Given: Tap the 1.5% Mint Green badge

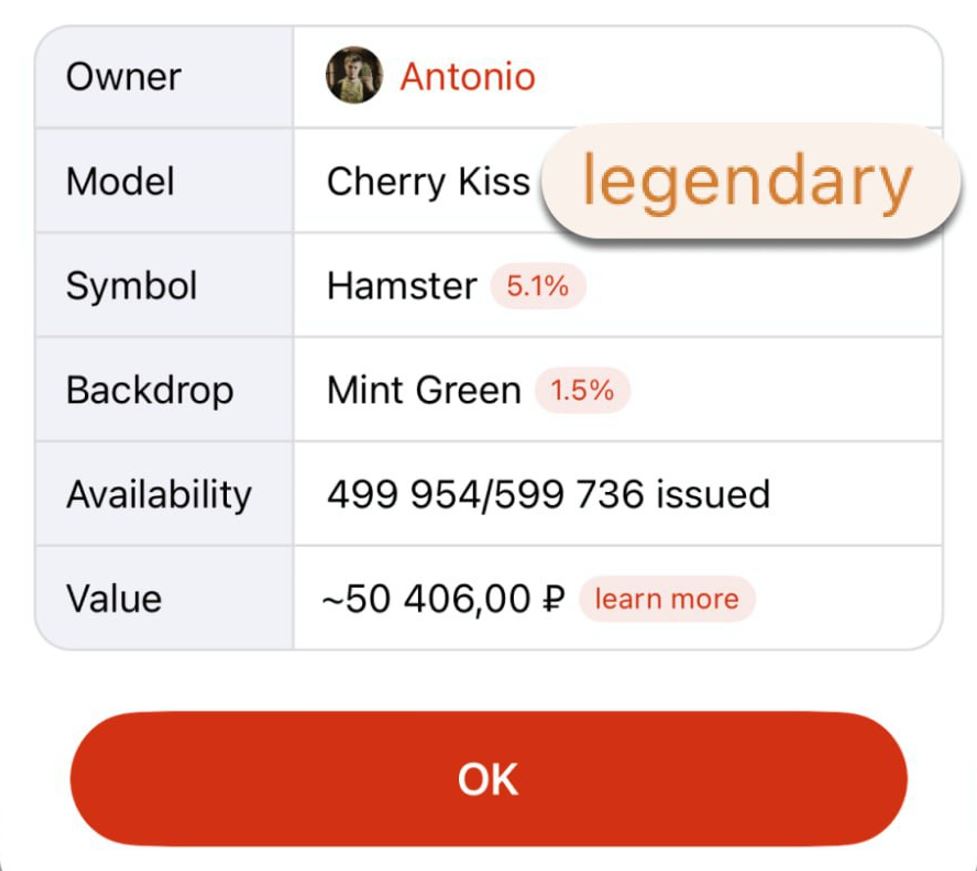Looking at the screenshot, I should pos(581,391).
